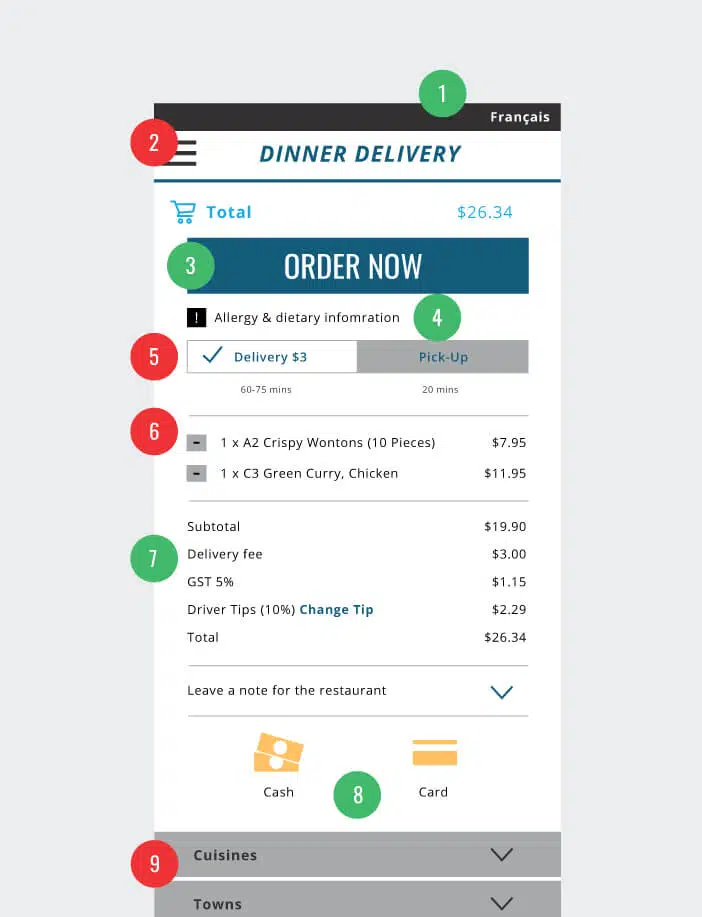
Task: Remove C3 Green Curry, Chicken from order
Action: tap(197, 474)
